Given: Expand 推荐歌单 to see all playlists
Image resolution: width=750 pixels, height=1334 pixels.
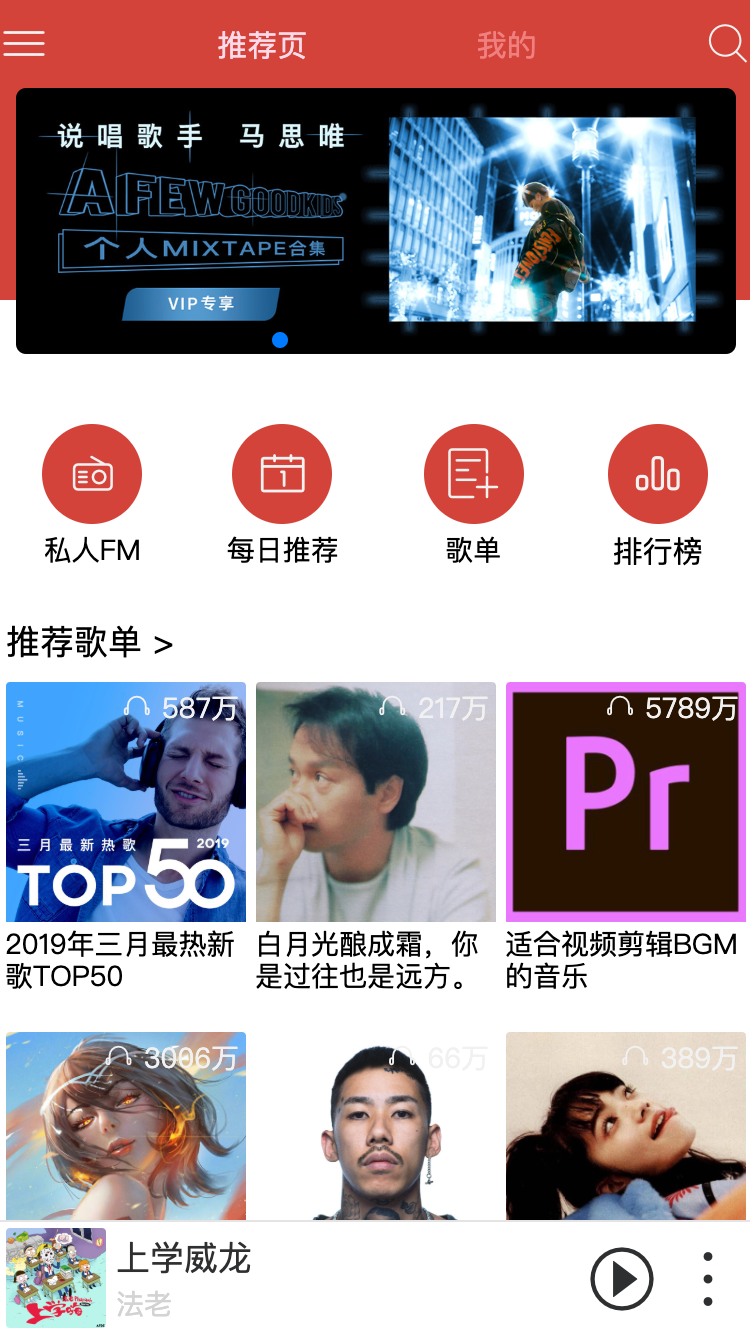Looking at the screenshot, I should pyautogui.click(x=90, y=643).
